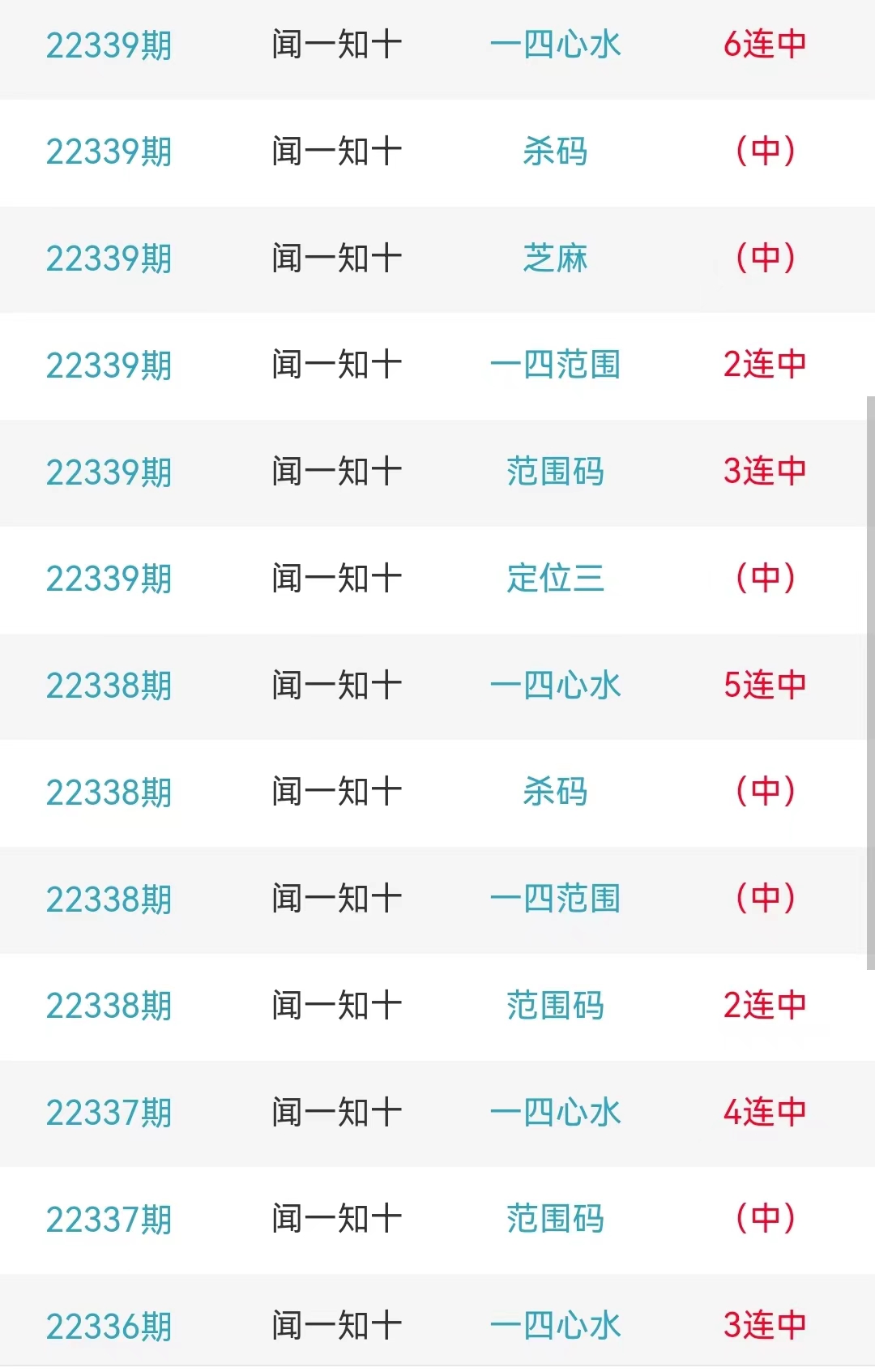
Task: Open the 22339期 一四心水 row
Action: [x=555, y=45]
